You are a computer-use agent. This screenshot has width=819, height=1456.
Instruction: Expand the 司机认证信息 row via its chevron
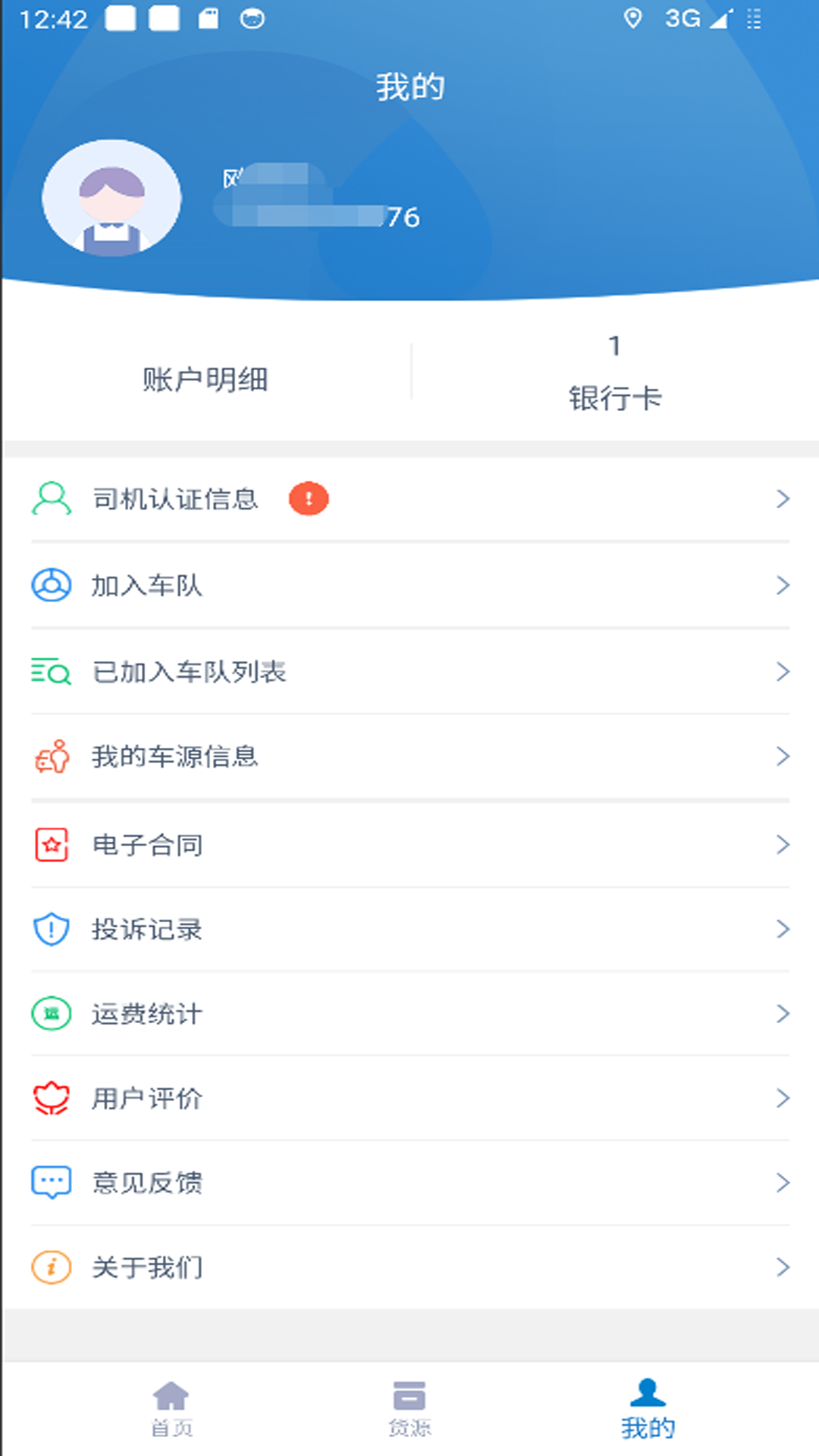(x=785, y=498)
